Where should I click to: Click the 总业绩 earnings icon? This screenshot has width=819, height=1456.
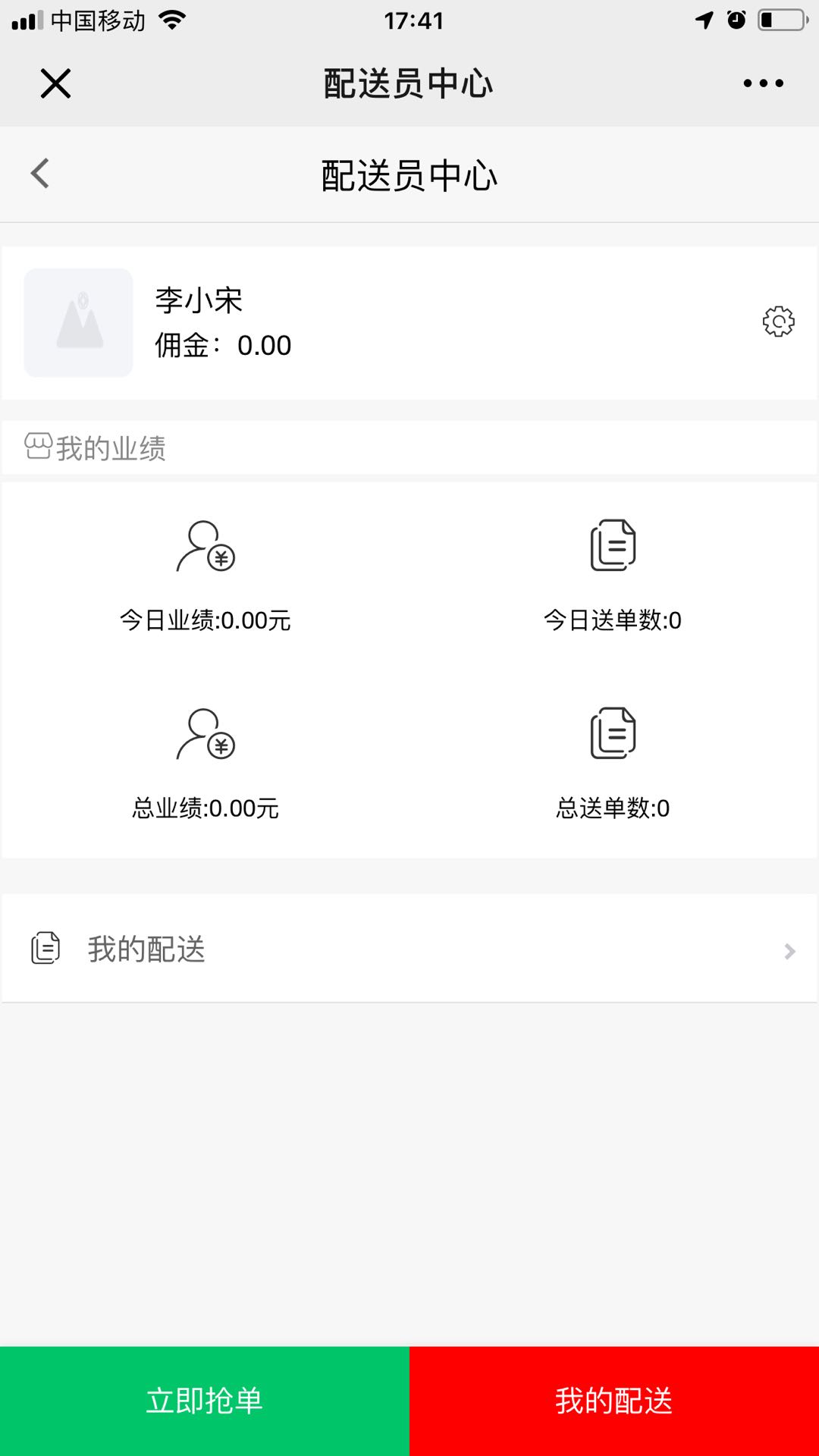205,734
